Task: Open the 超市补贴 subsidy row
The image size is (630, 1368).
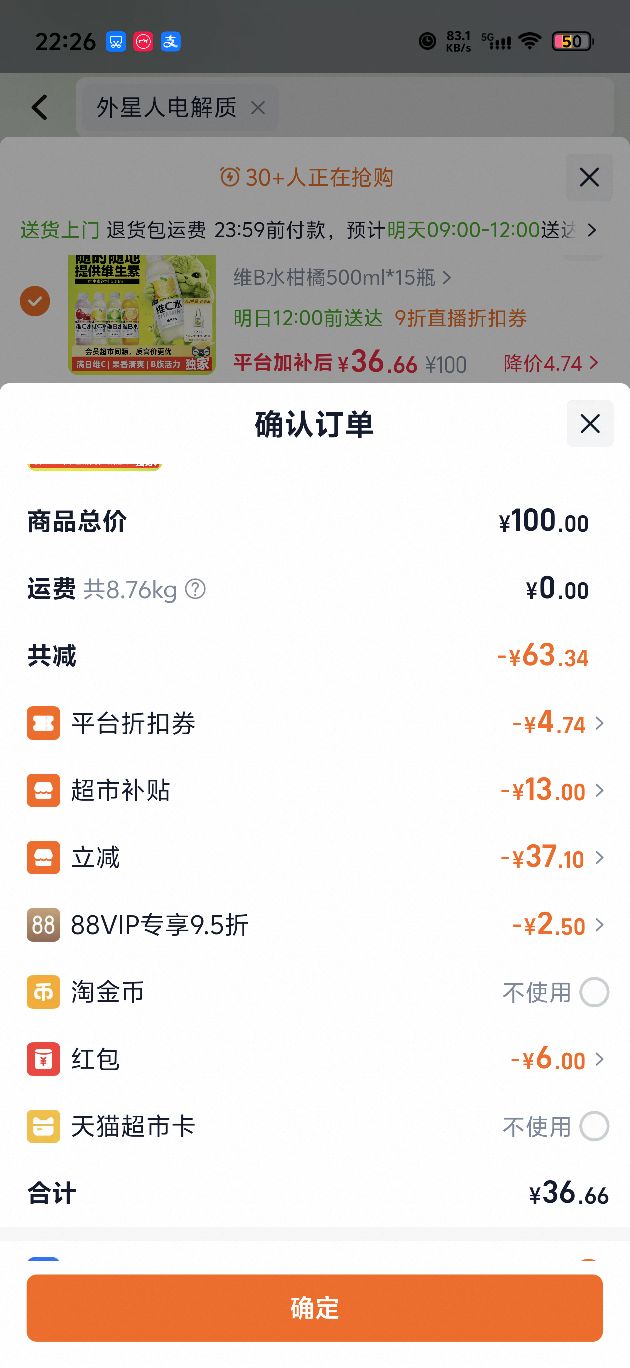Action: 315,791
